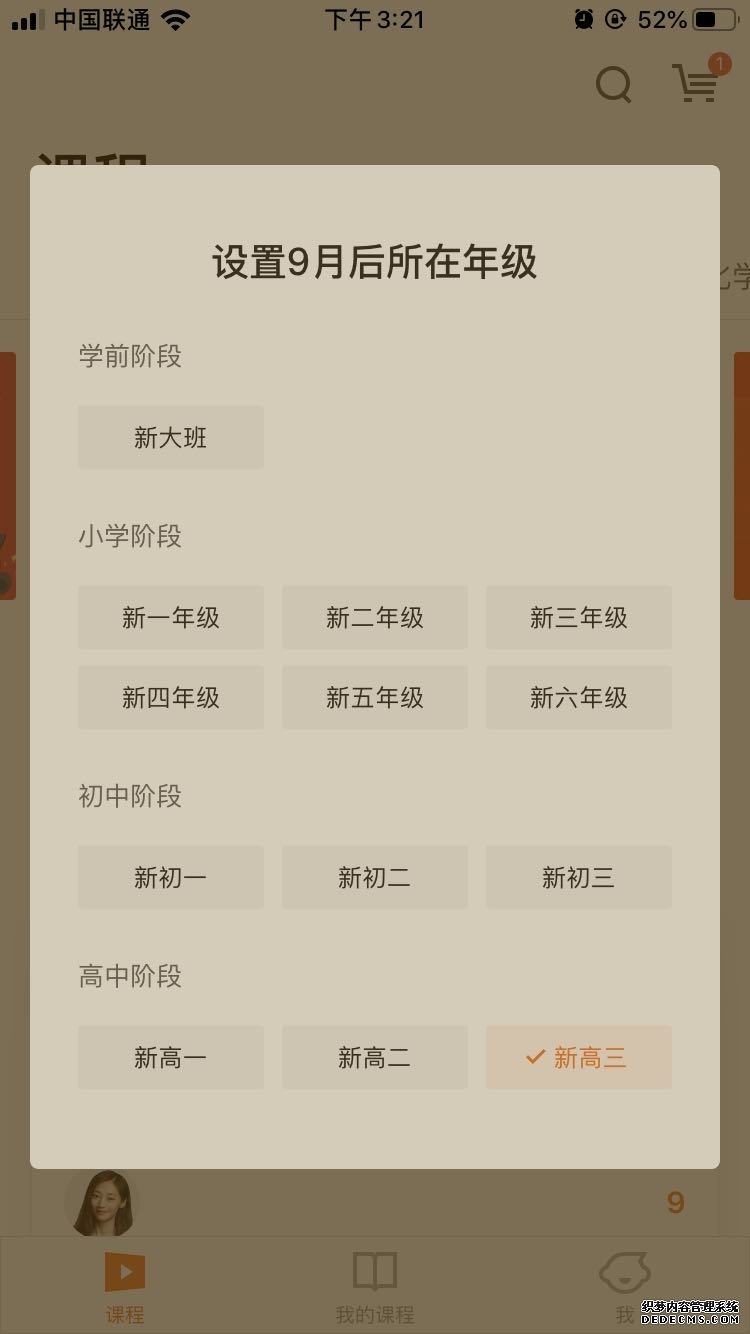Select 新高三 with the checkmark
Viewport: 750px width, 1334px height.
[578, 1057]
